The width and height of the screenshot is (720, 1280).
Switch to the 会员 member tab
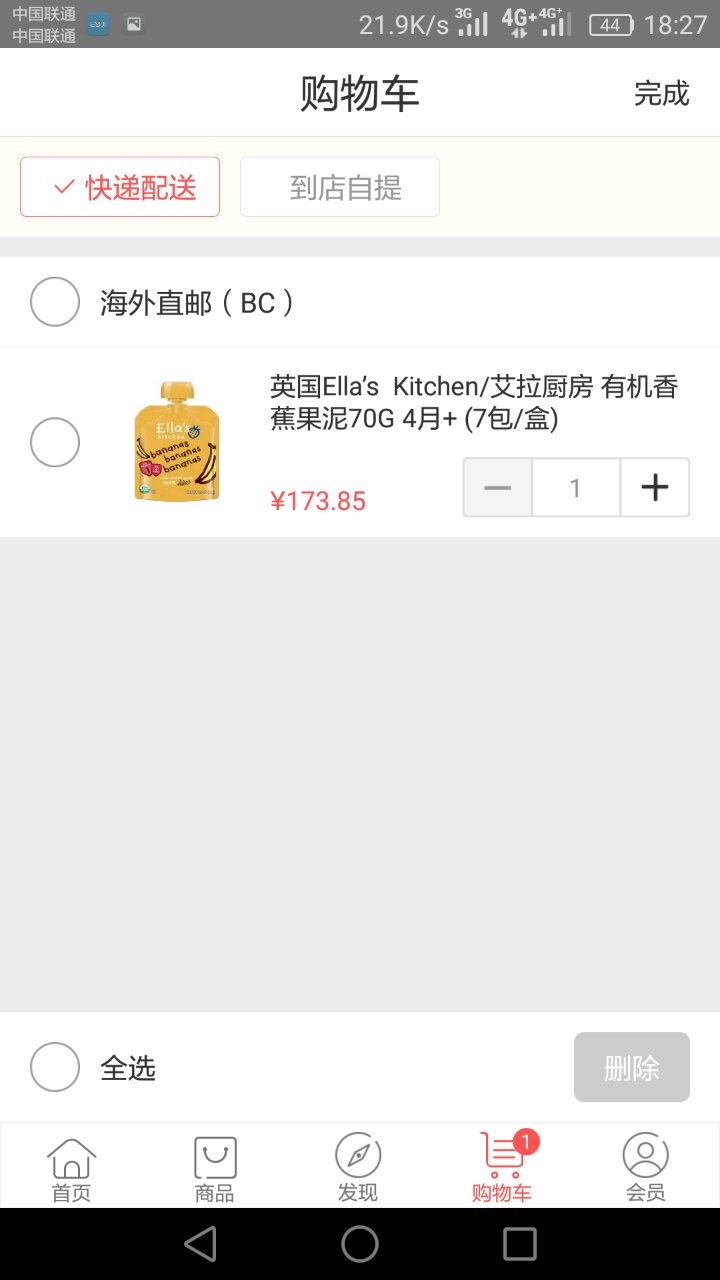(646, 1168)
